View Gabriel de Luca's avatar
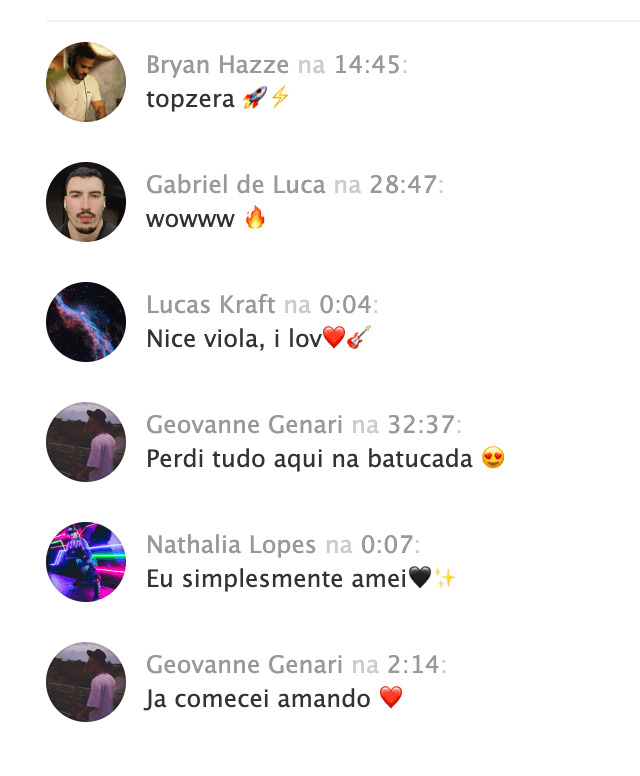The width and height of the screenshot is (640, 776). (x=86, y=202)
